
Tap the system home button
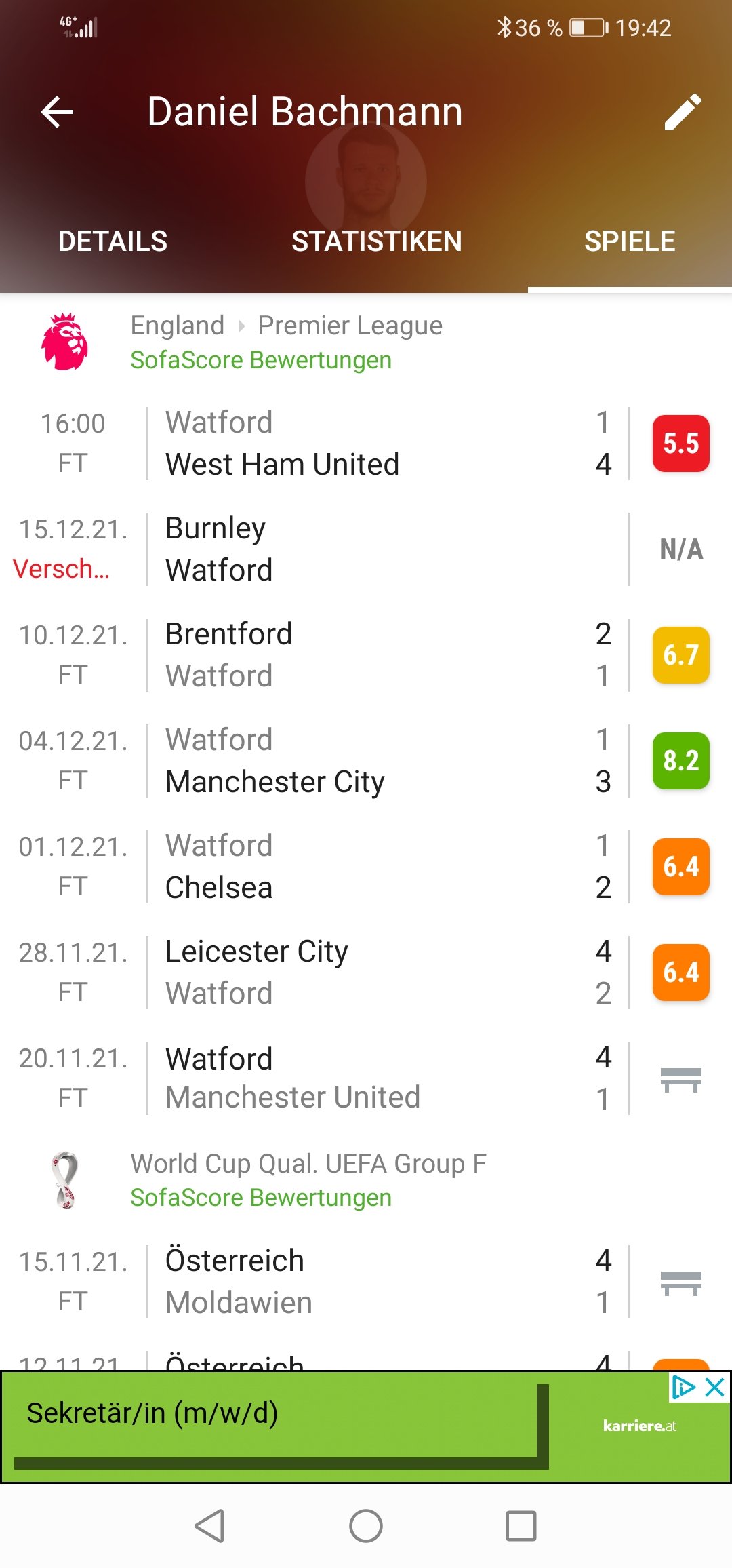[x=366, y=1526]
